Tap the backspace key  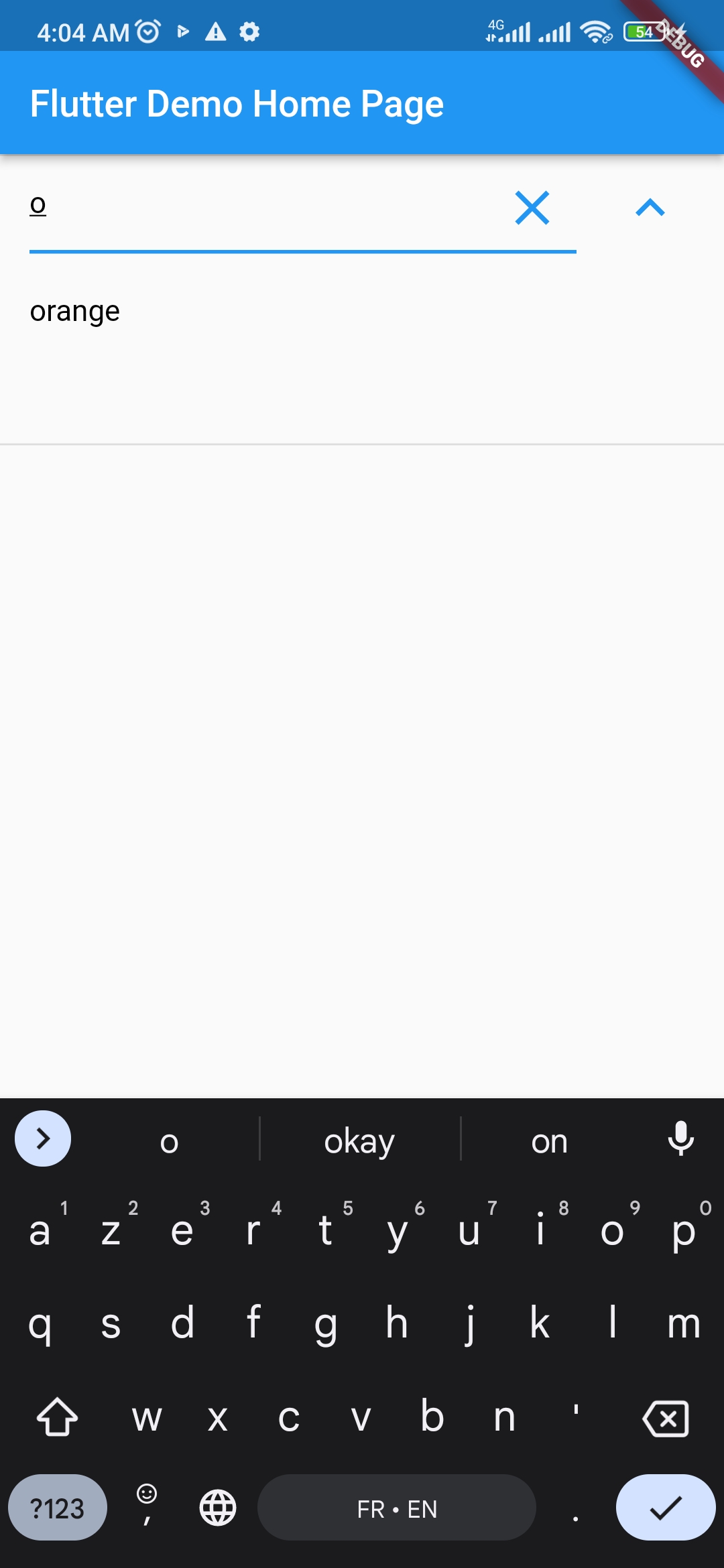pyautogui.click(x=665, y=1418)
